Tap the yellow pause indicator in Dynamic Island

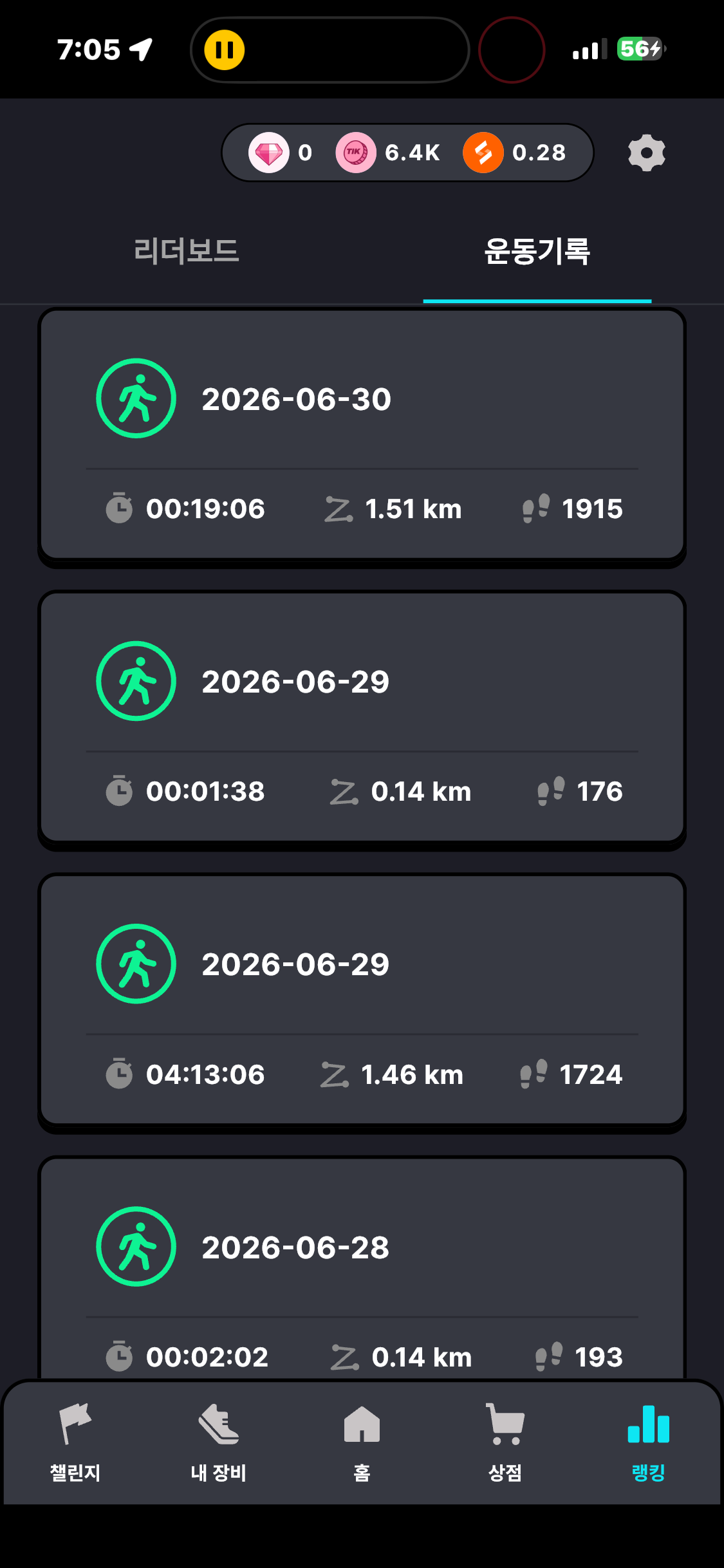[x=225, y=50]
